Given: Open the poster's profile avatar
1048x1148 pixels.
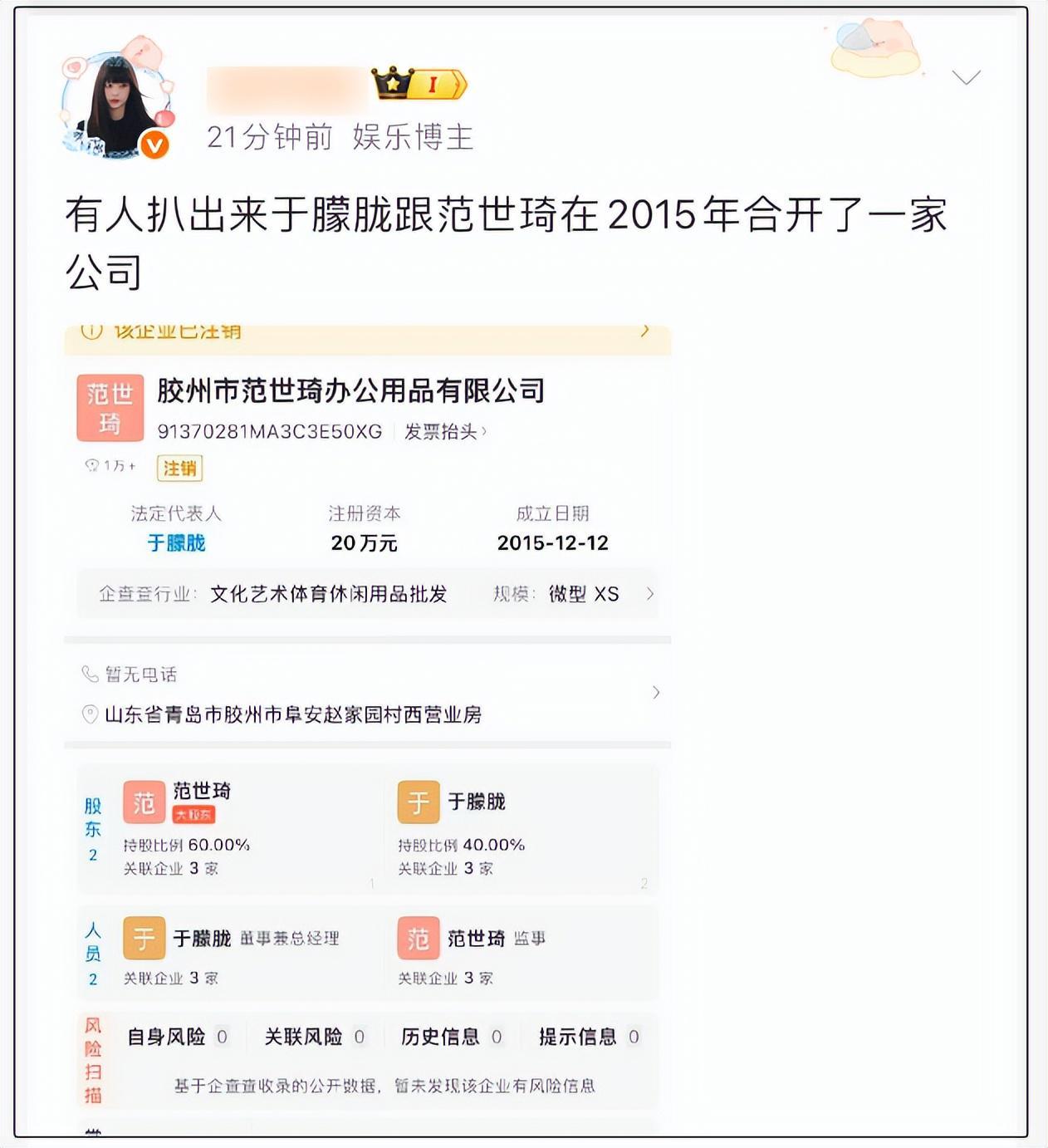Looking at the screenshot, I should [x=116, y=104].
